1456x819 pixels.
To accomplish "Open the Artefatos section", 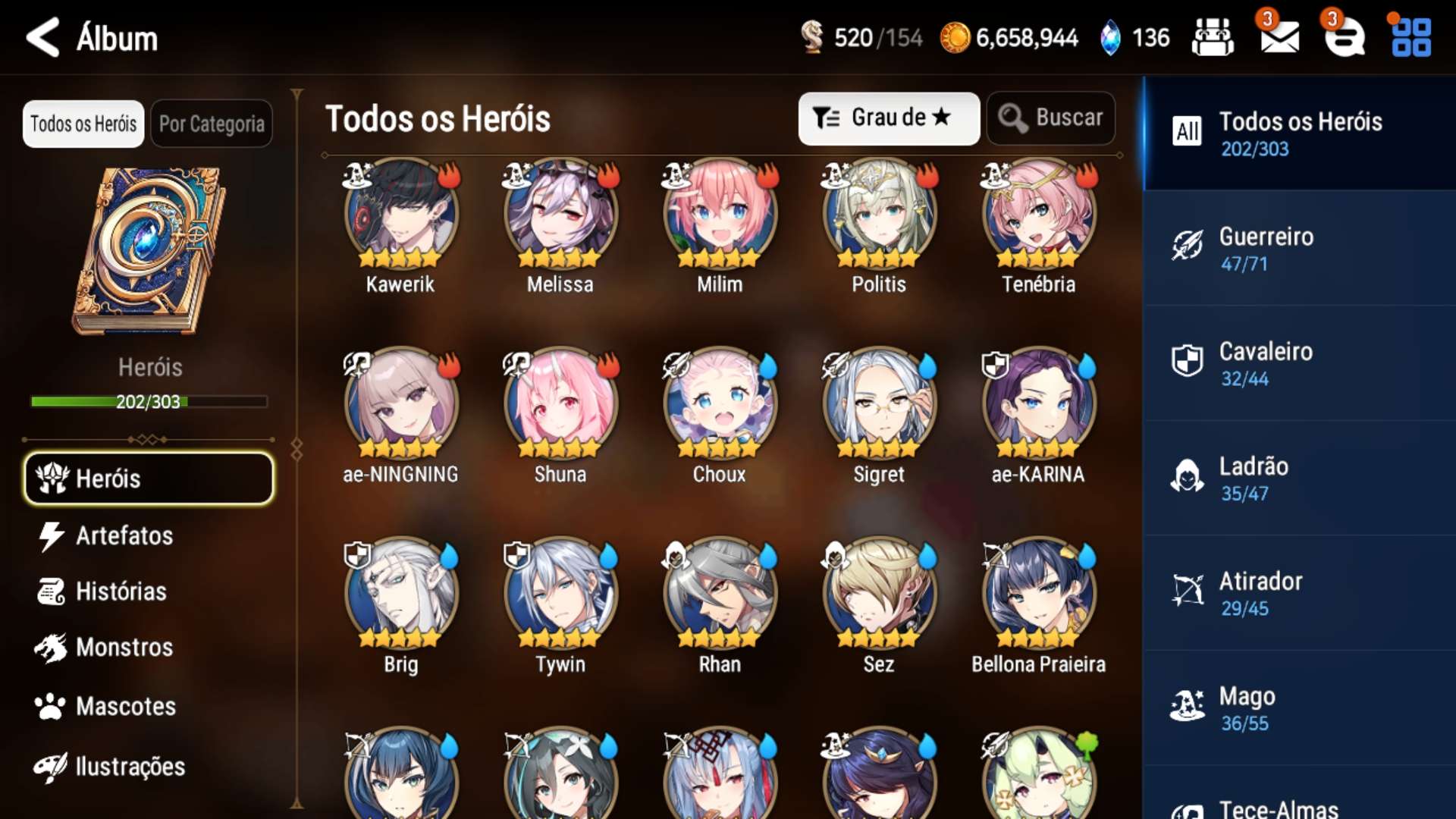I will 124,535.
